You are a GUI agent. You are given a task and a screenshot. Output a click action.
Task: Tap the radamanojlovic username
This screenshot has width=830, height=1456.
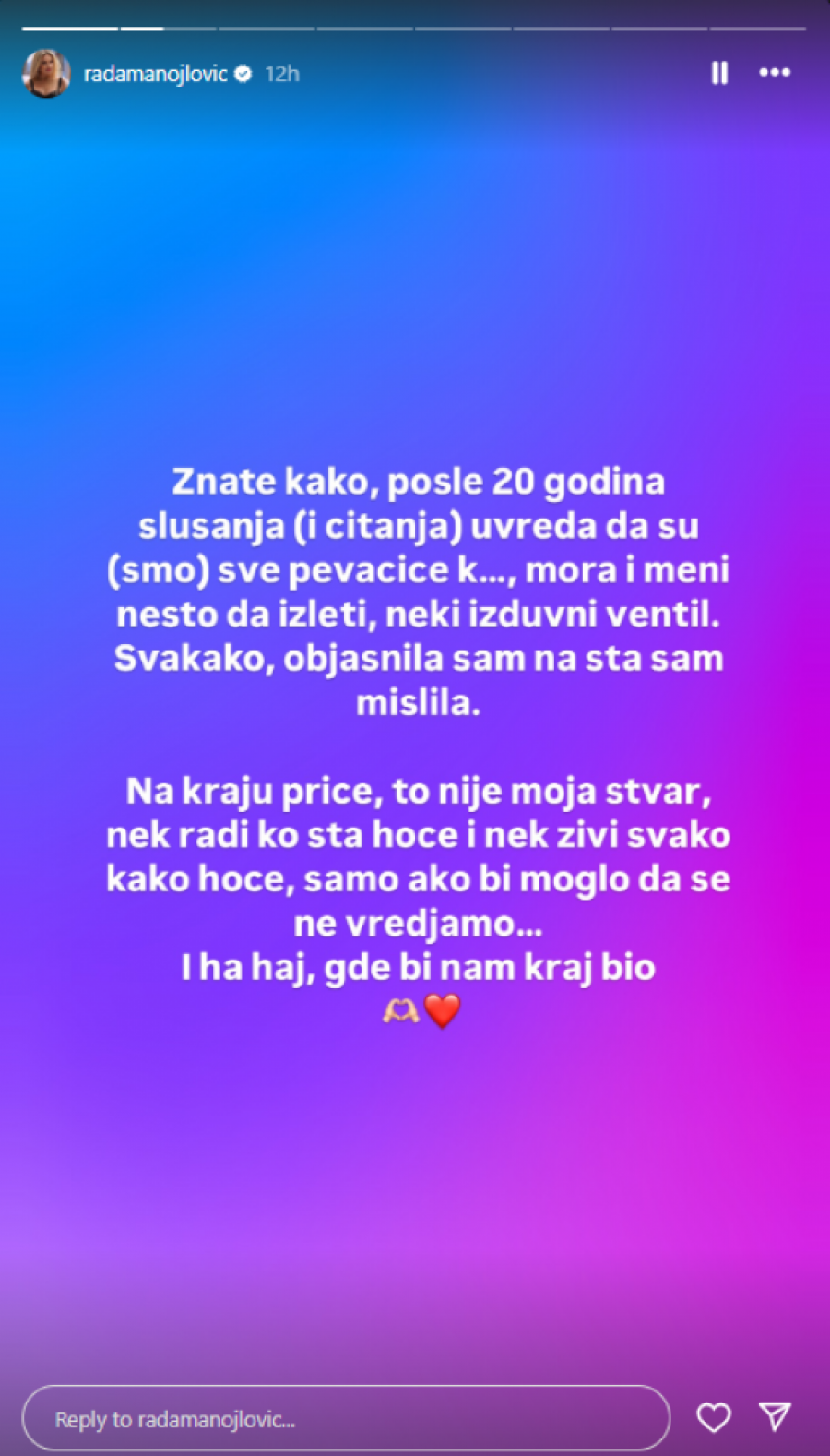pyautogui.click(x=155, y=74)
